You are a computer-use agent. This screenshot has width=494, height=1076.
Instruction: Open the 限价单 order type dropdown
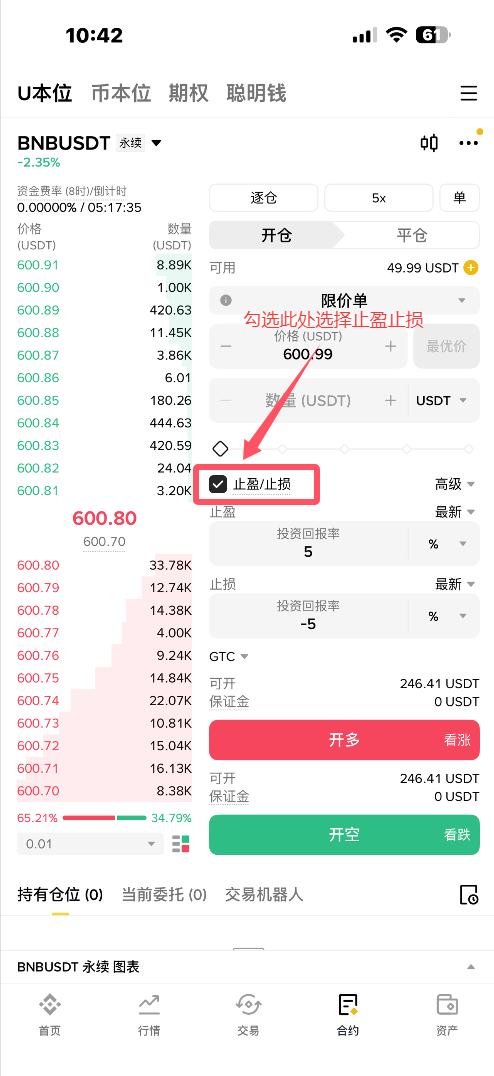[344, 301]
